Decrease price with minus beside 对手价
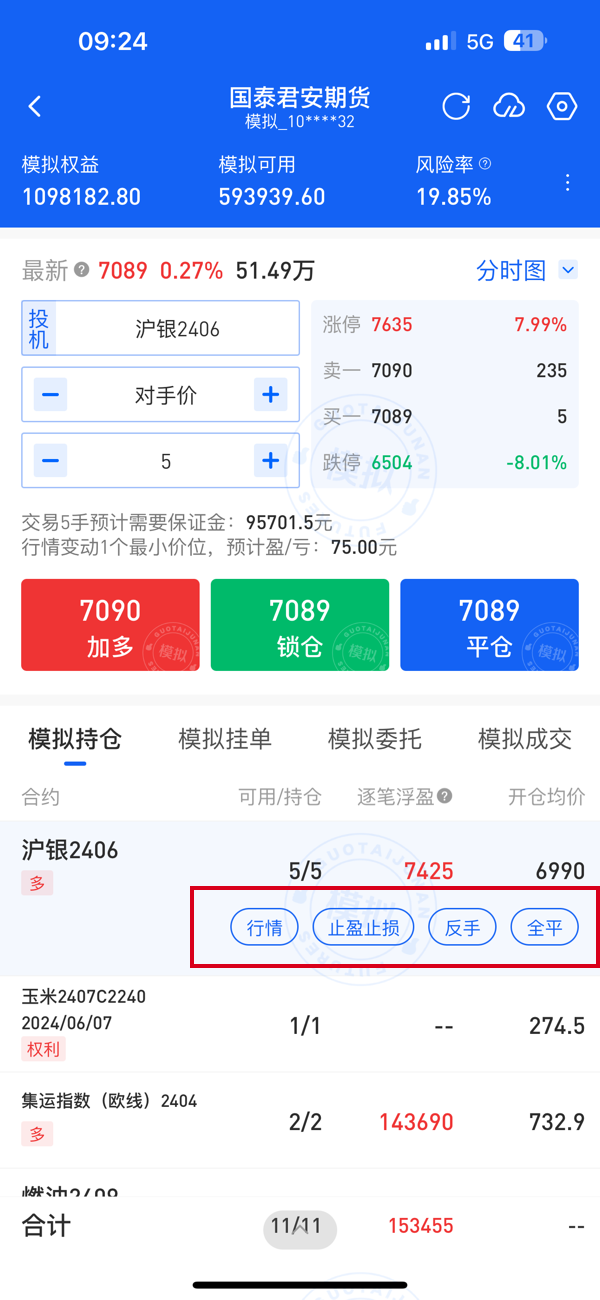Screen dimensions: 600x1300 [x=50, y=395]
